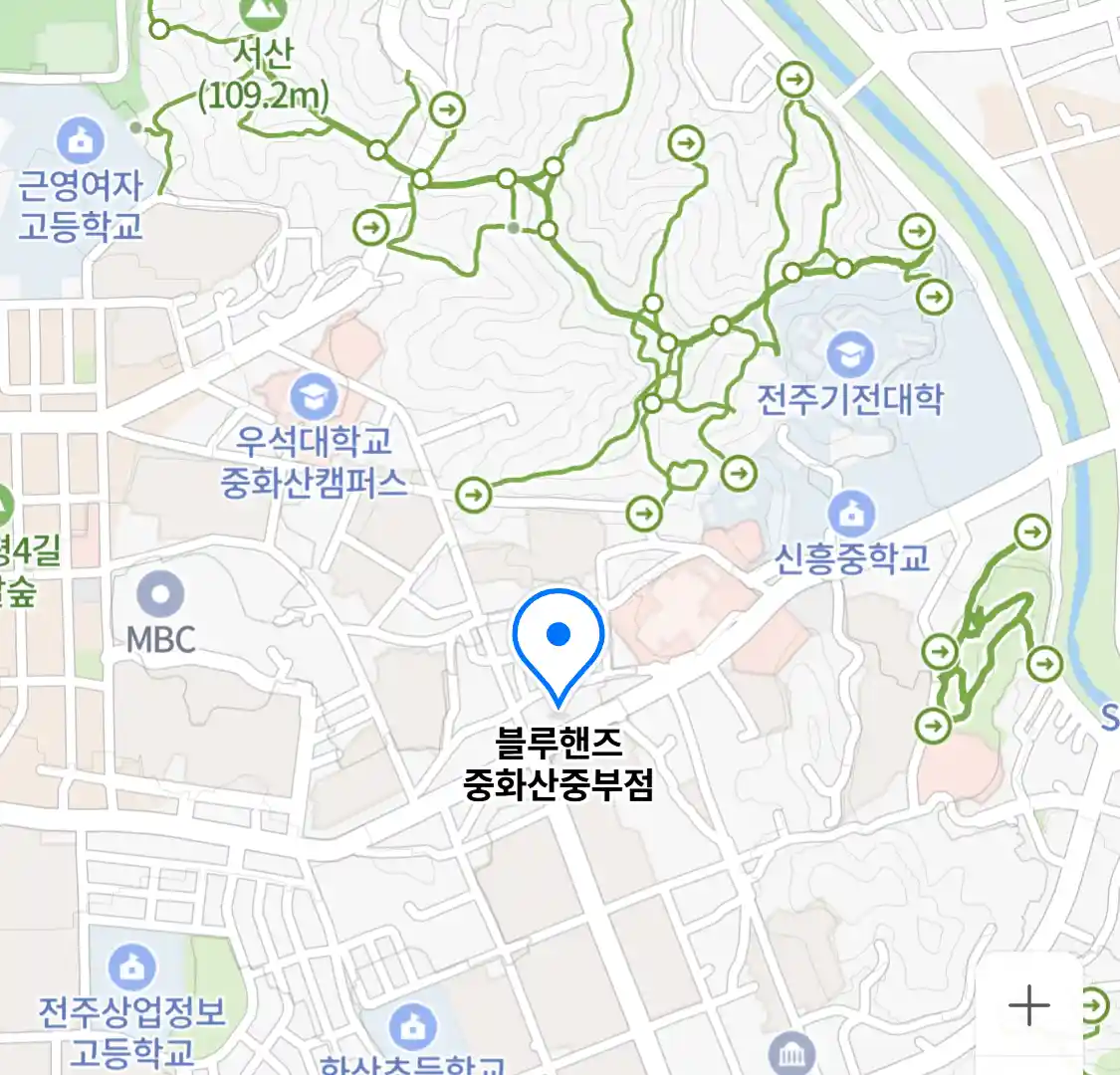Image resolution: width=1120 pixels, height=1075 pixels.
Task: Open the MBC place marker
Action: click(x=160, y=596)
